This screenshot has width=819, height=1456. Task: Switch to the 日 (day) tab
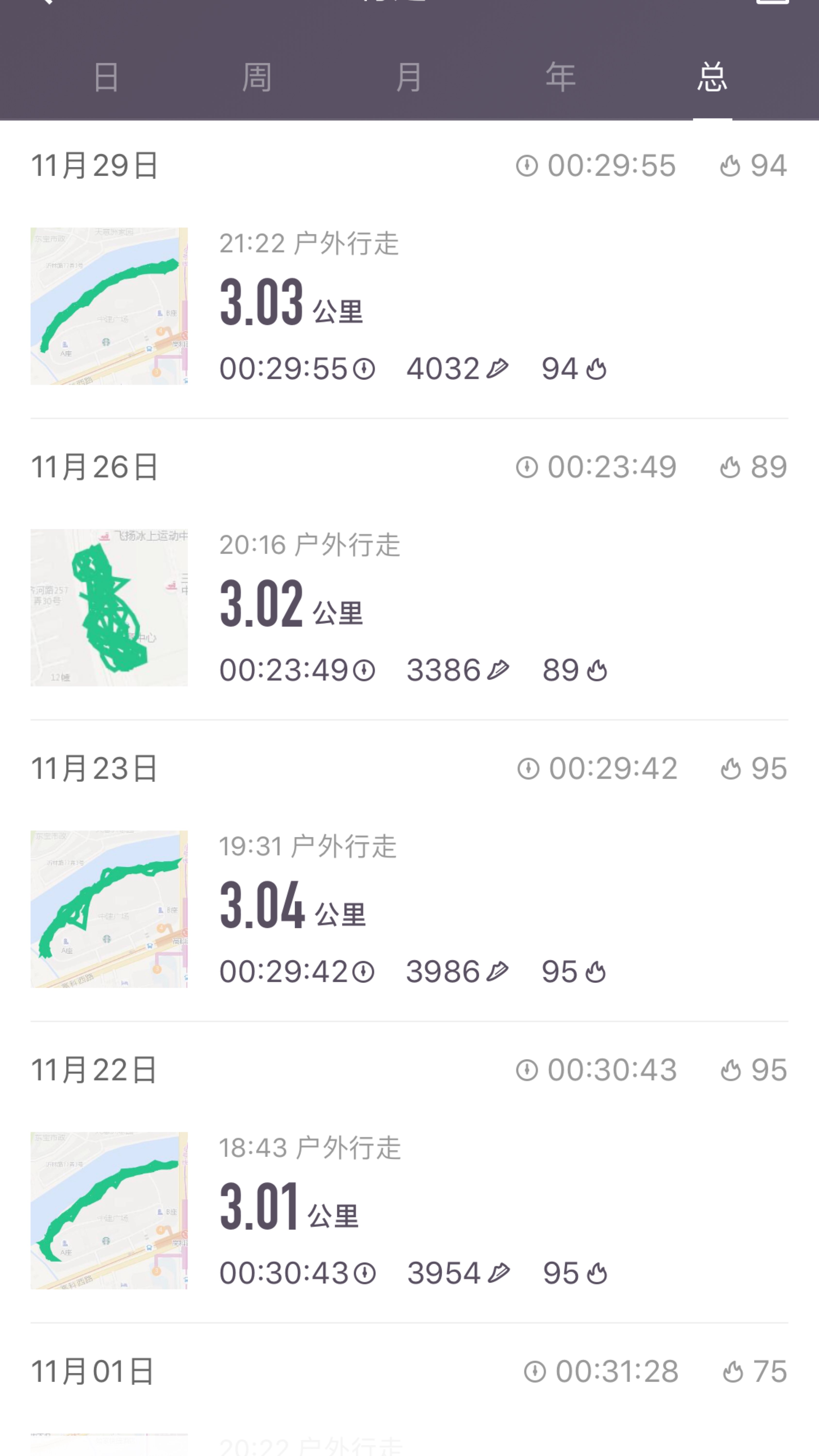tap(106, 77)
